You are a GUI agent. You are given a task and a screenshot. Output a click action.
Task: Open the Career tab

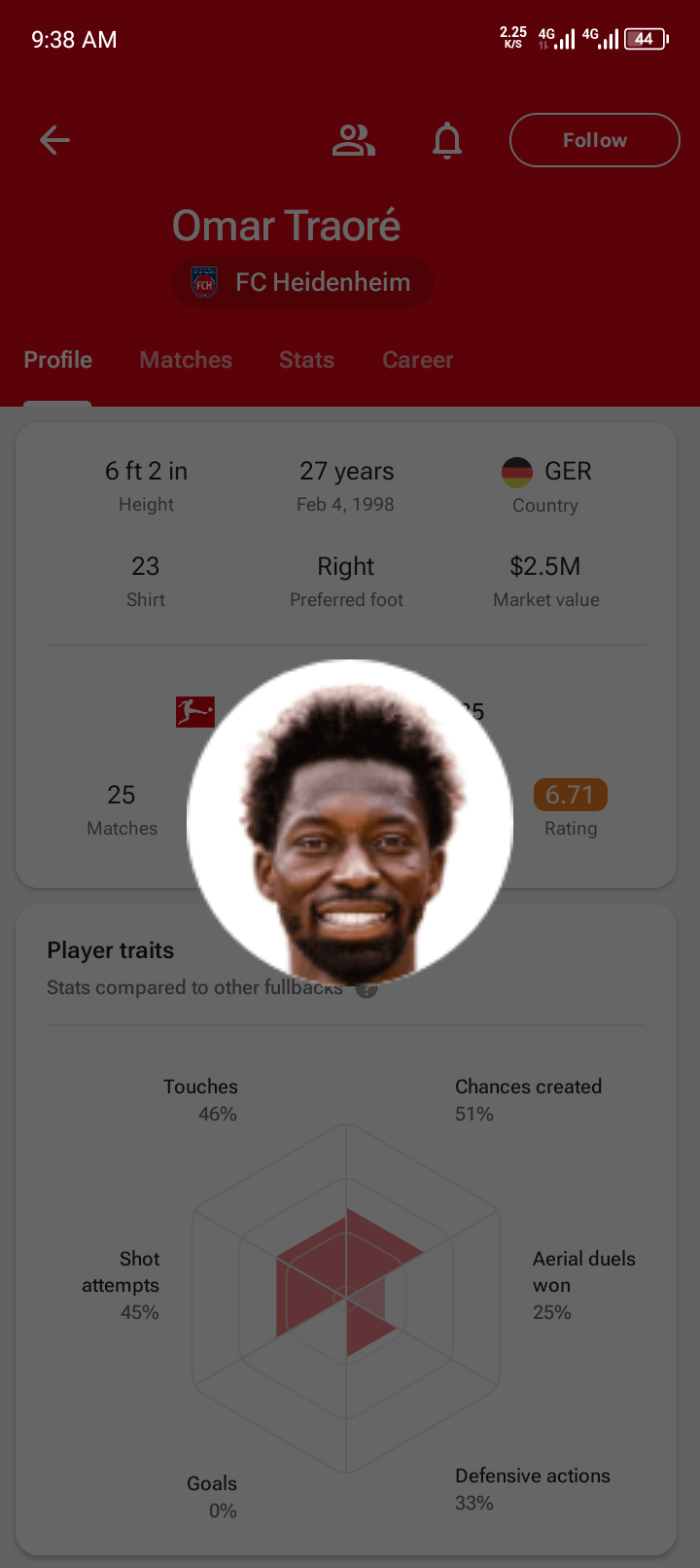click(x=417, y=360)
